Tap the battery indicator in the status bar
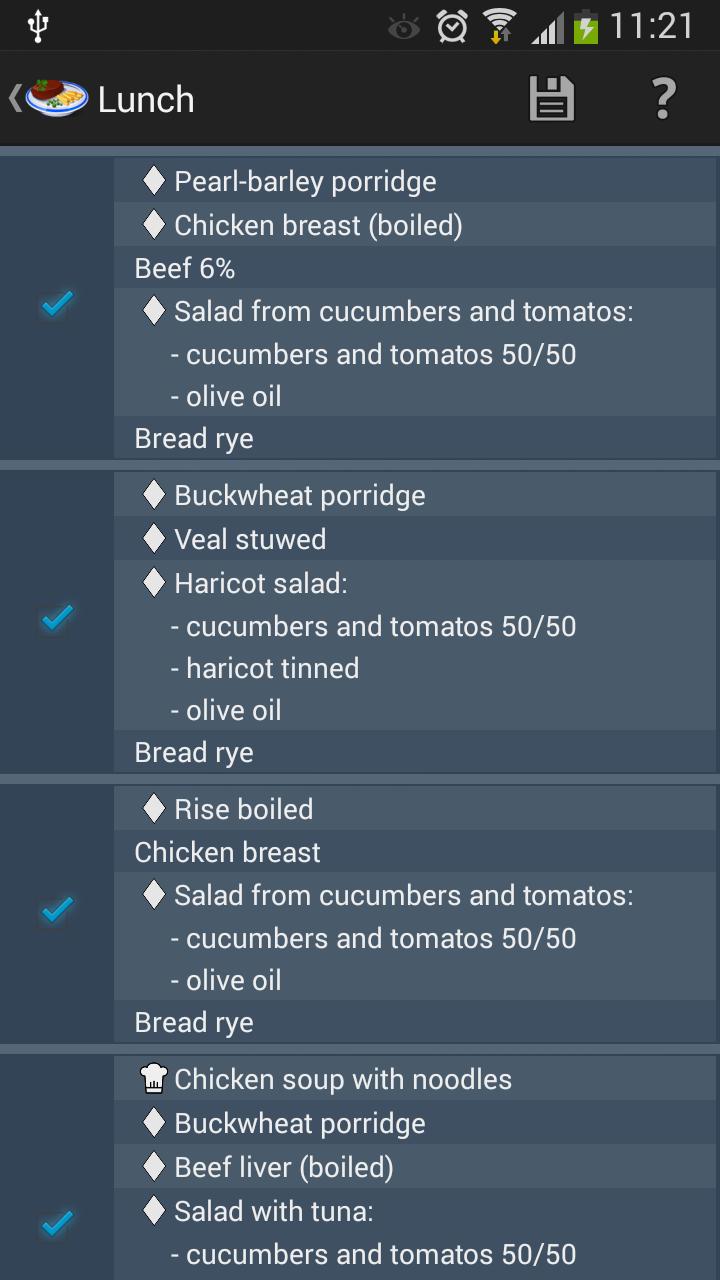Screen dimensions: 720x1280 point(586,26)
